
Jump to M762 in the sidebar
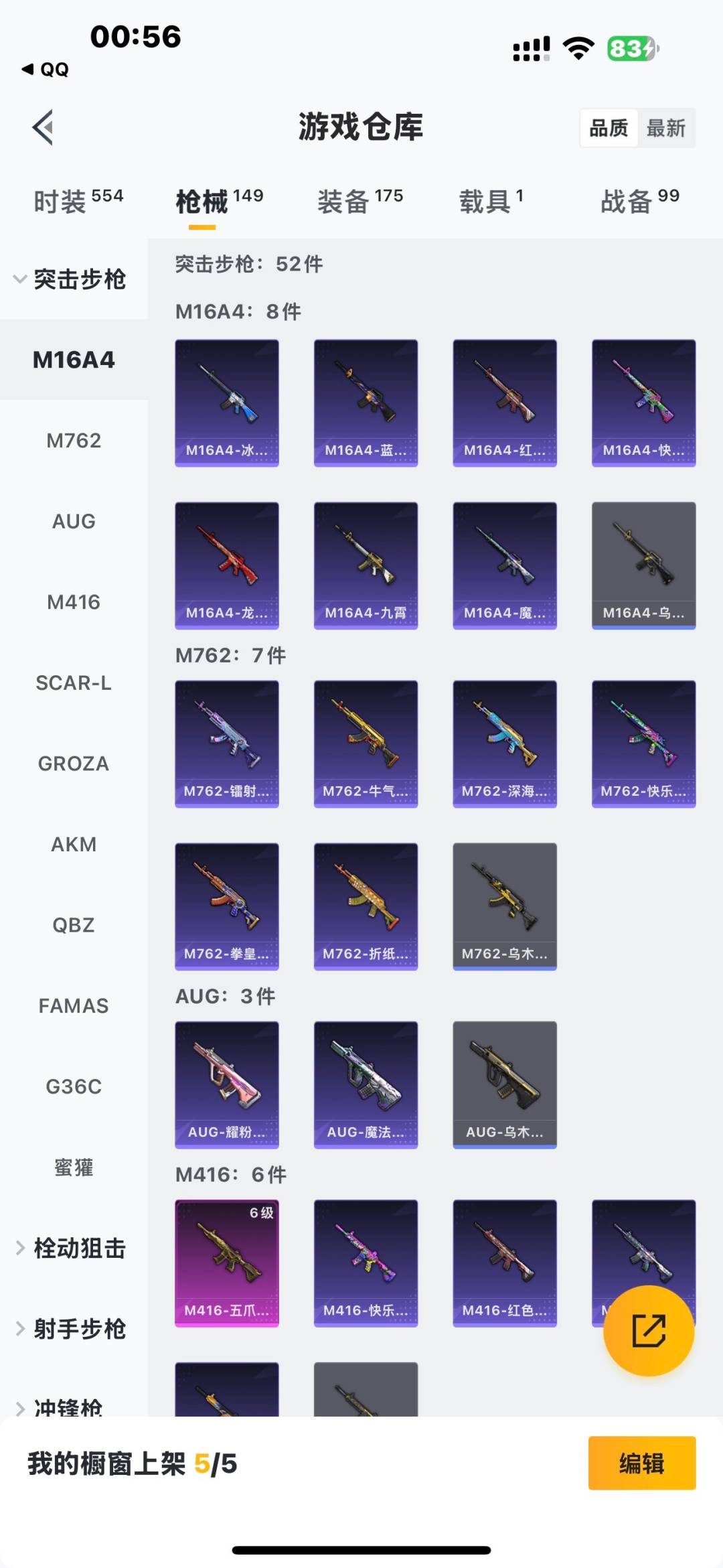tap(74, 441)
